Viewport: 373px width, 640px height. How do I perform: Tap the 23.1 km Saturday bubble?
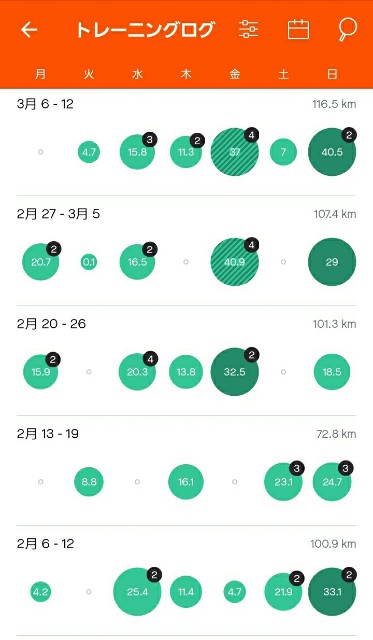pyautogui.click(x=283, y=482)
